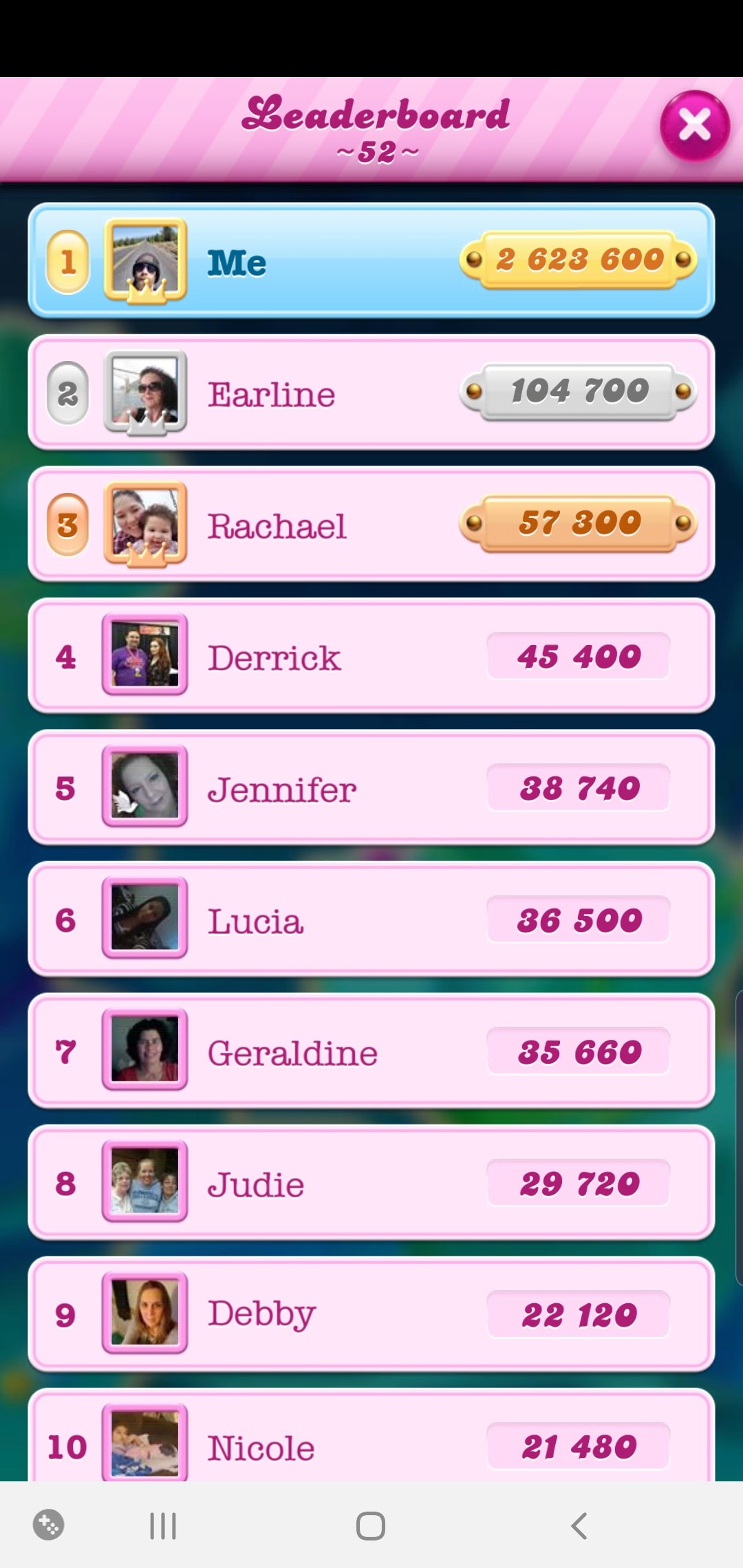Open recent apps from the navigation bar
This screenshot has height=1568, width=743.
(163, 1525)
